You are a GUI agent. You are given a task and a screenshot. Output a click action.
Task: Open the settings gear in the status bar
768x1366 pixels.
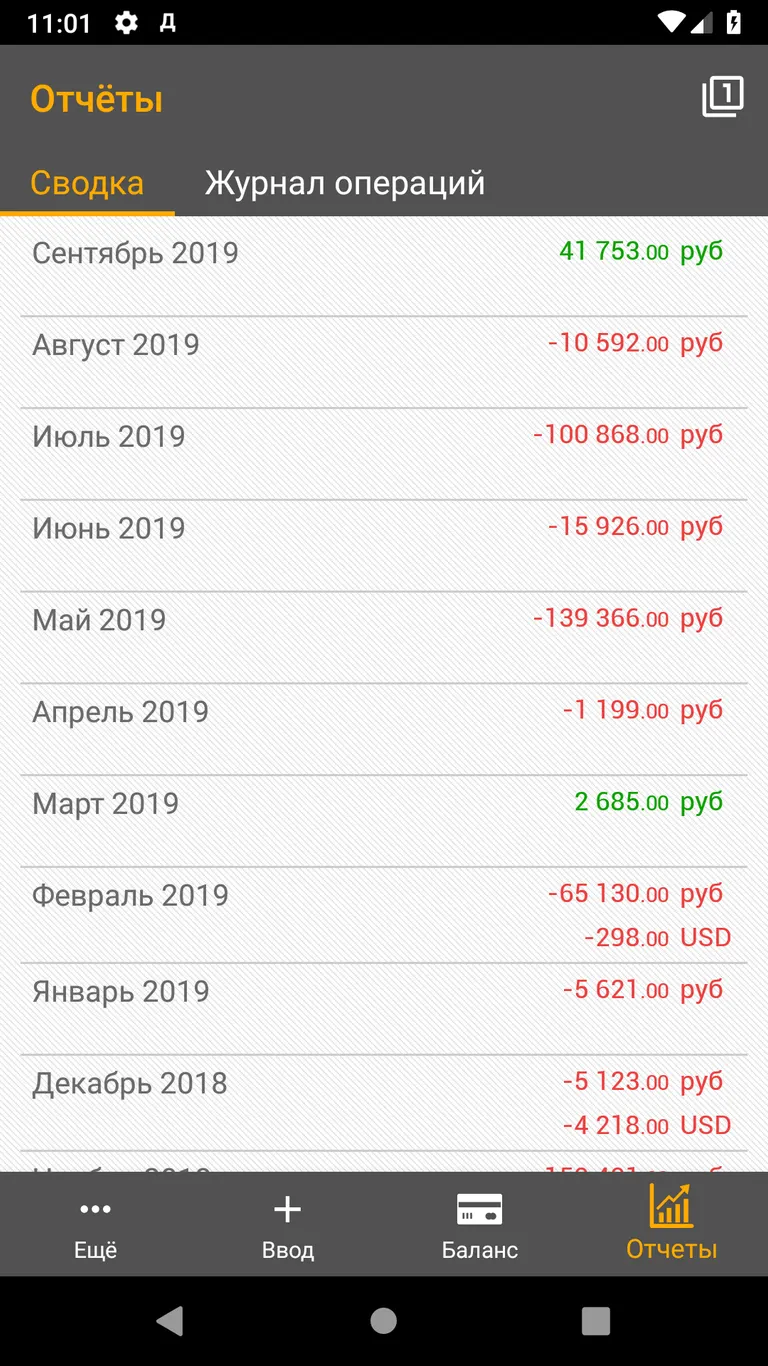point(126,22)
